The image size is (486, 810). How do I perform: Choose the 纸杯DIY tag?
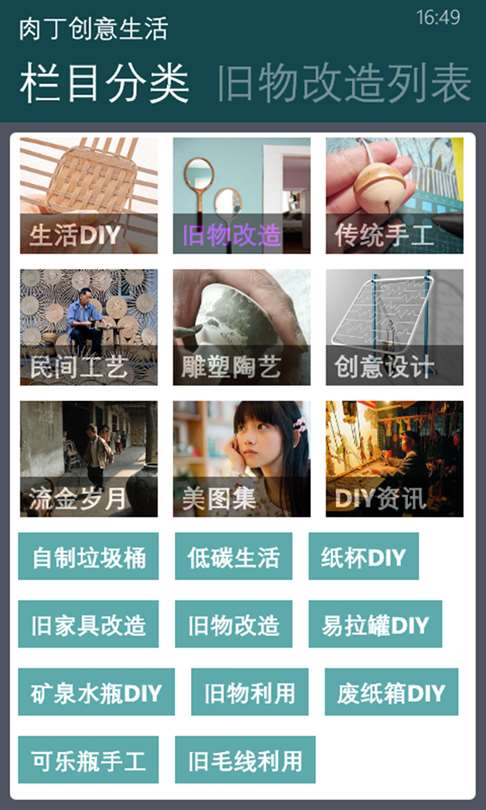(364, 556)
